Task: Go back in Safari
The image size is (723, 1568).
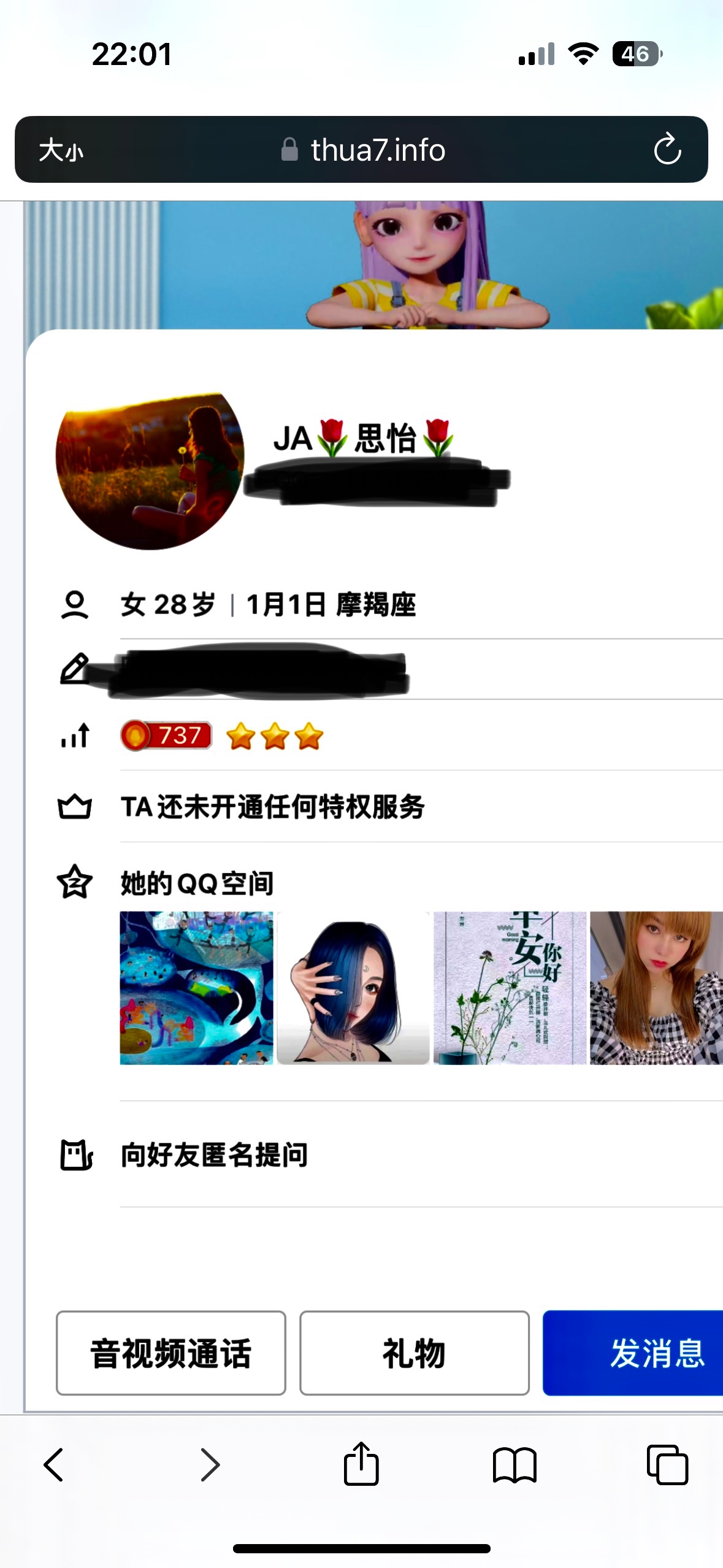Action: click(x=54, y=1465)
